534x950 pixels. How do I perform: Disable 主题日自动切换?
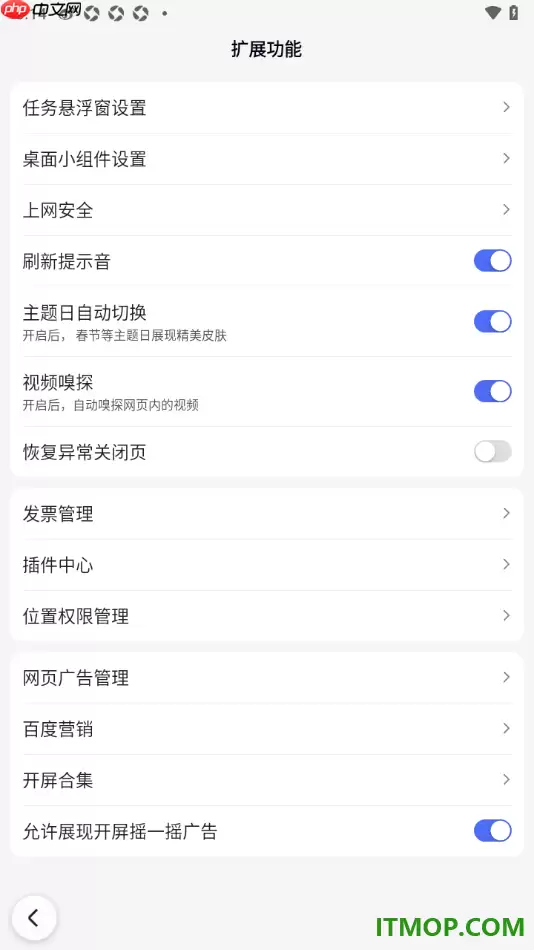pyautogui.click(x=492, y=321)
